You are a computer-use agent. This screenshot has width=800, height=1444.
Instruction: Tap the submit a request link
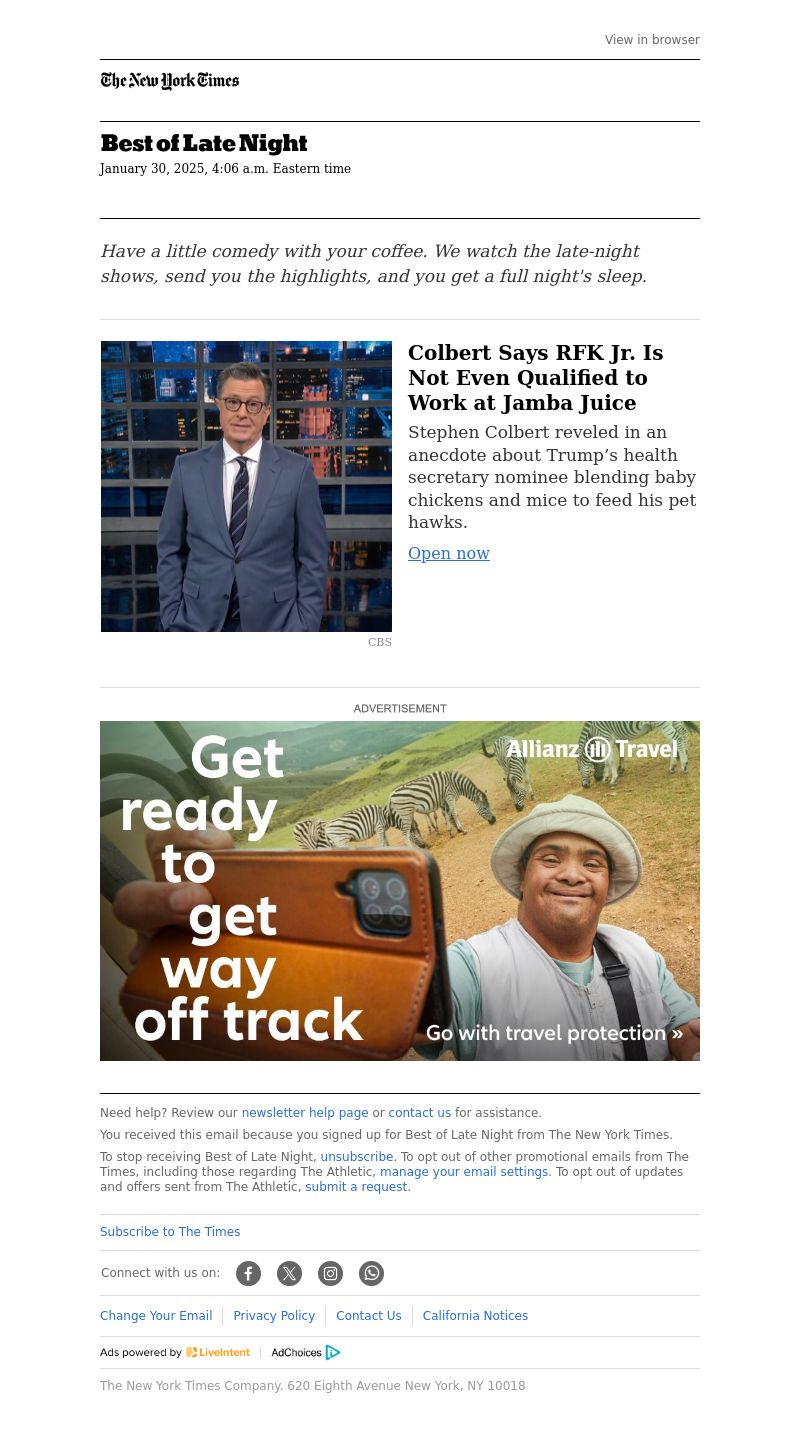357,1187
